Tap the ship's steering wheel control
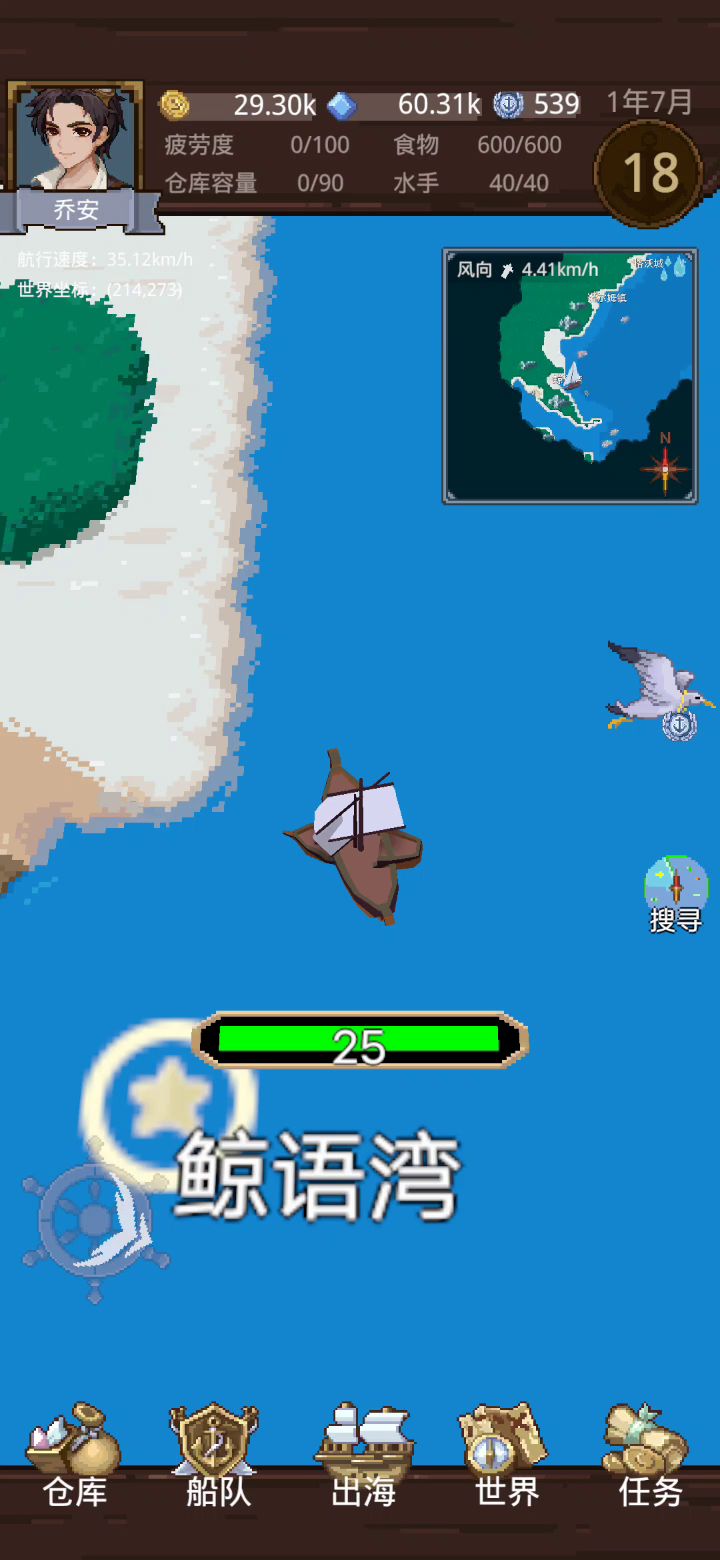 pyautogui.click(x=95, y=1222)
